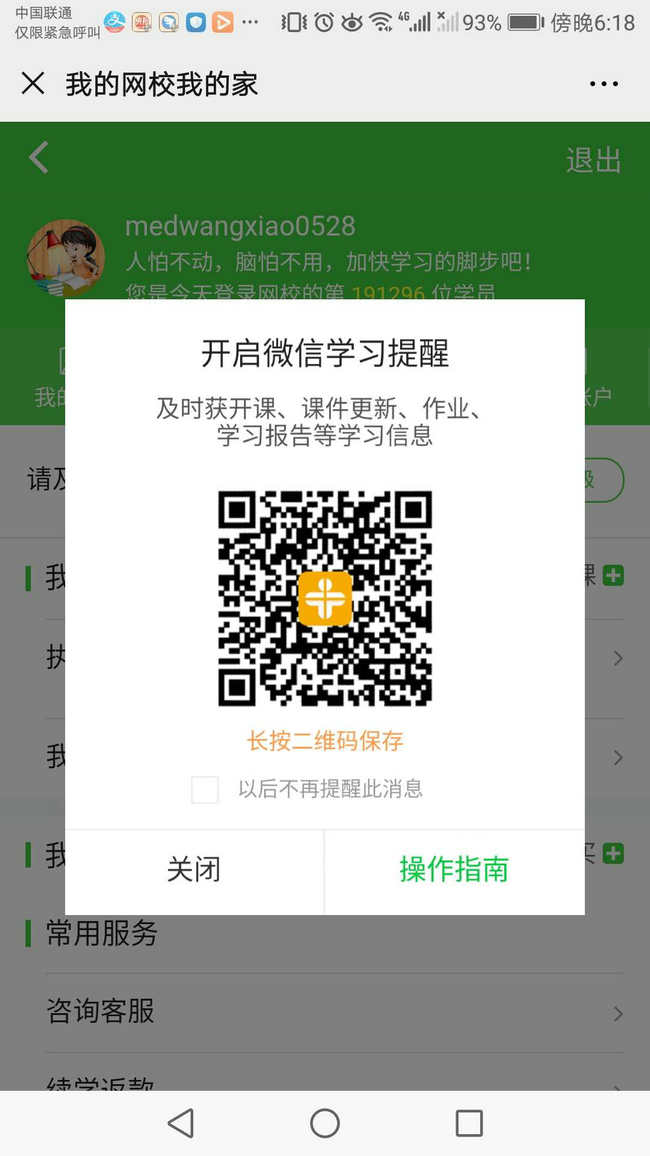Screen dimensions: 650x1156
Task: Tap 关闭 to dismiss the dialog
Action: (x=194, y=870)
